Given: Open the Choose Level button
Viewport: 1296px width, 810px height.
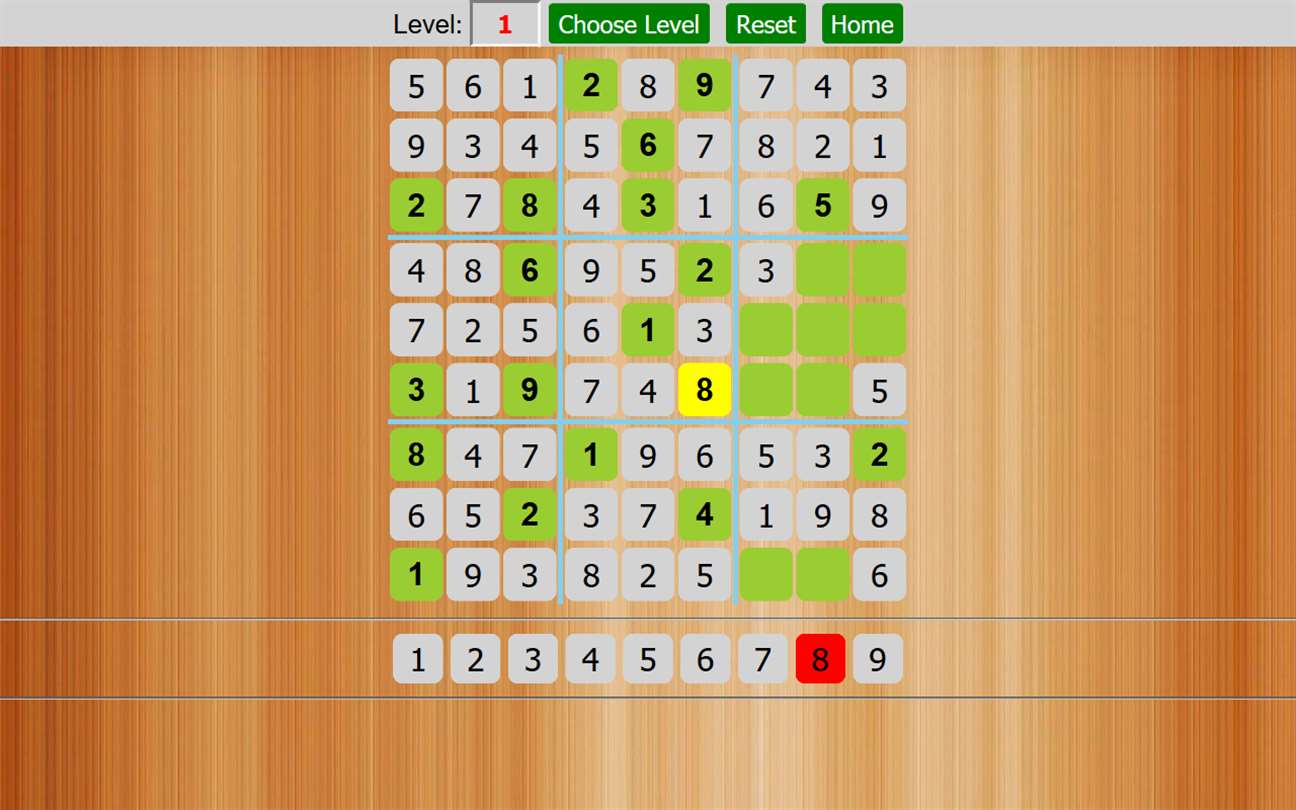Looking at the screenshot, I should tap(628, 24).
